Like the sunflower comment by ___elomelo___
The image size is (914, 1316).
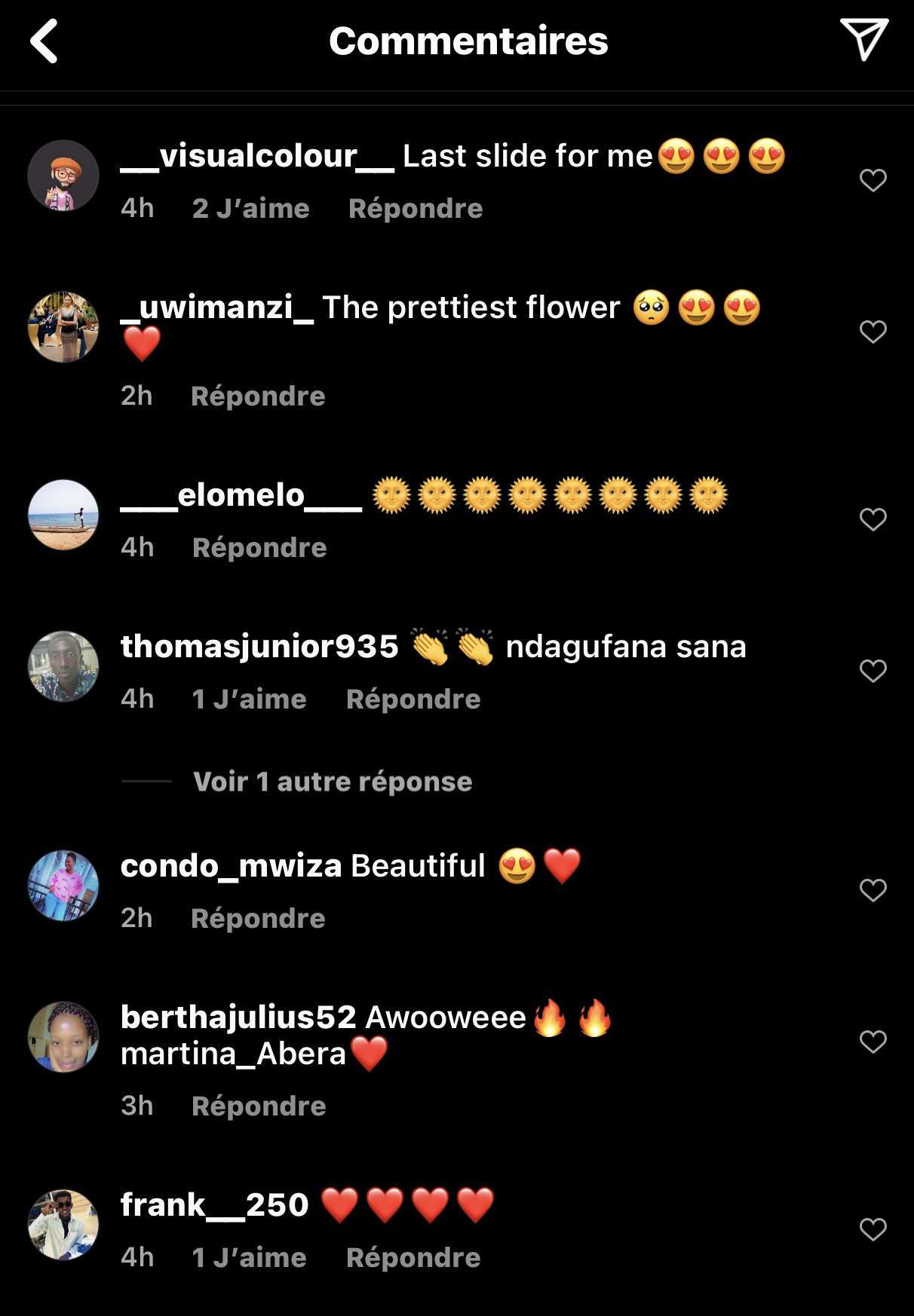point(873,519)
